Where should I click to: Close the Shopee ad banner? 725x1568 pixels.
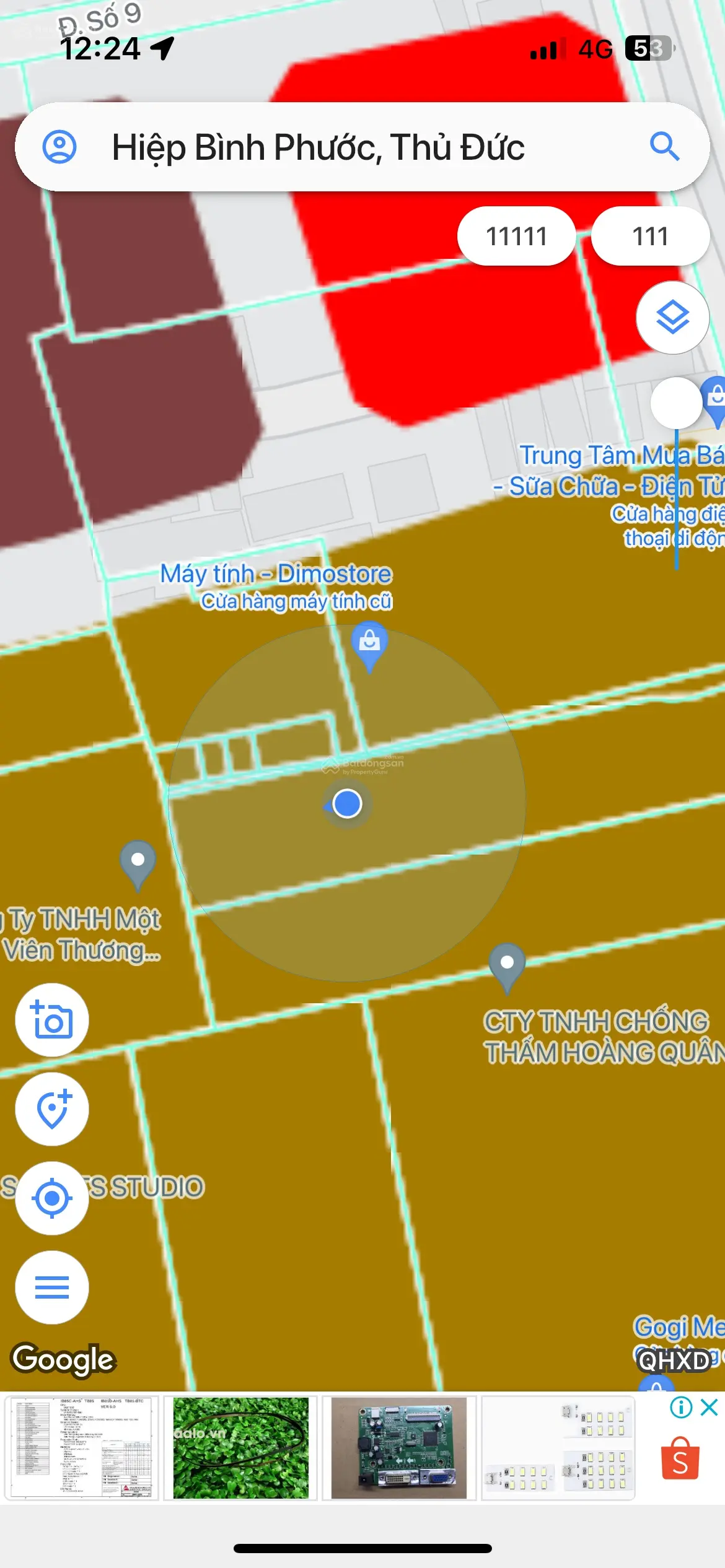[x=709, y=1408]
